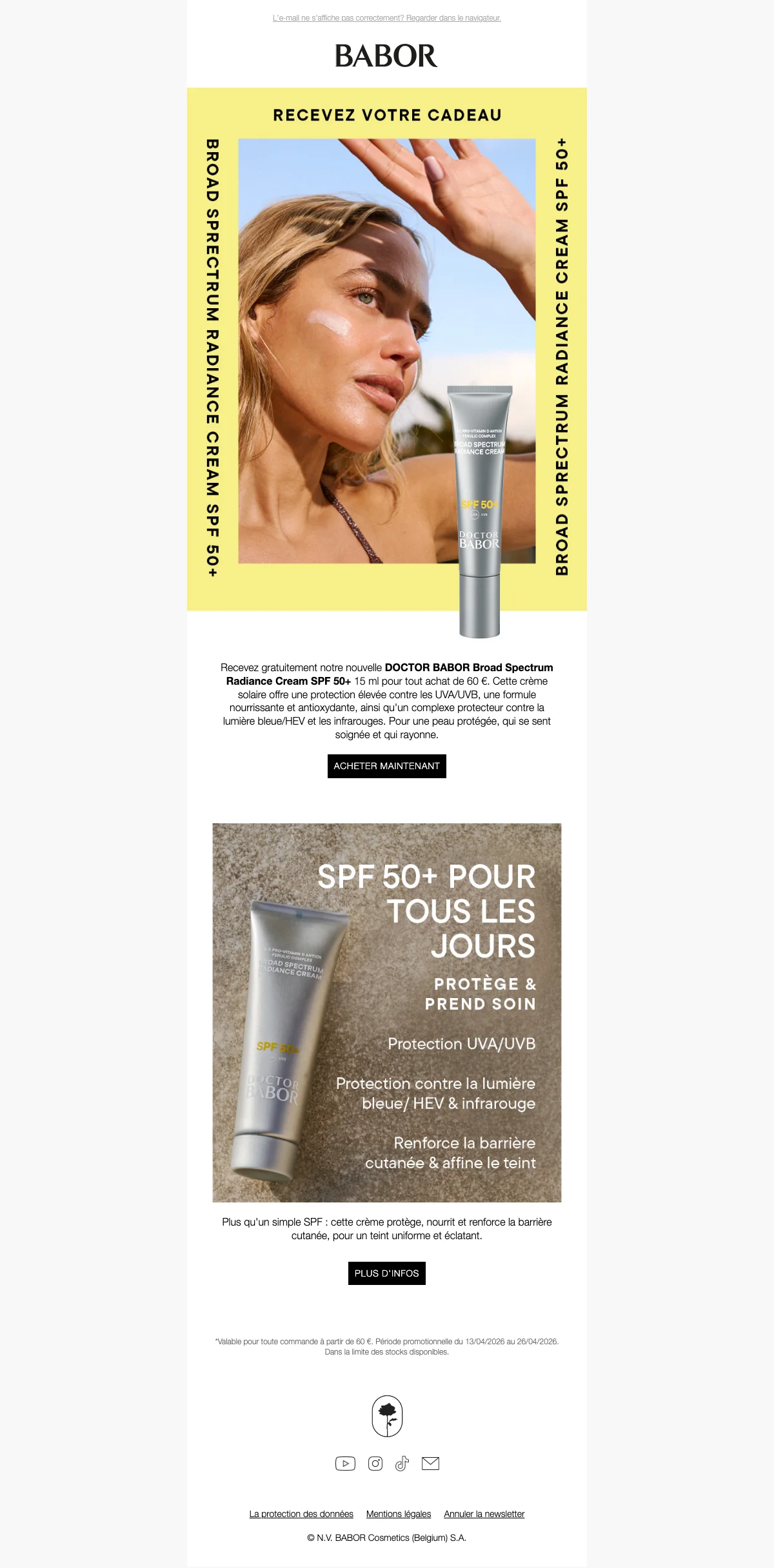Tap 'Annuler la newsletter' to unsubscribe
The image size is (774, 1568).
pyautogui.click(x=484, y=1514)
